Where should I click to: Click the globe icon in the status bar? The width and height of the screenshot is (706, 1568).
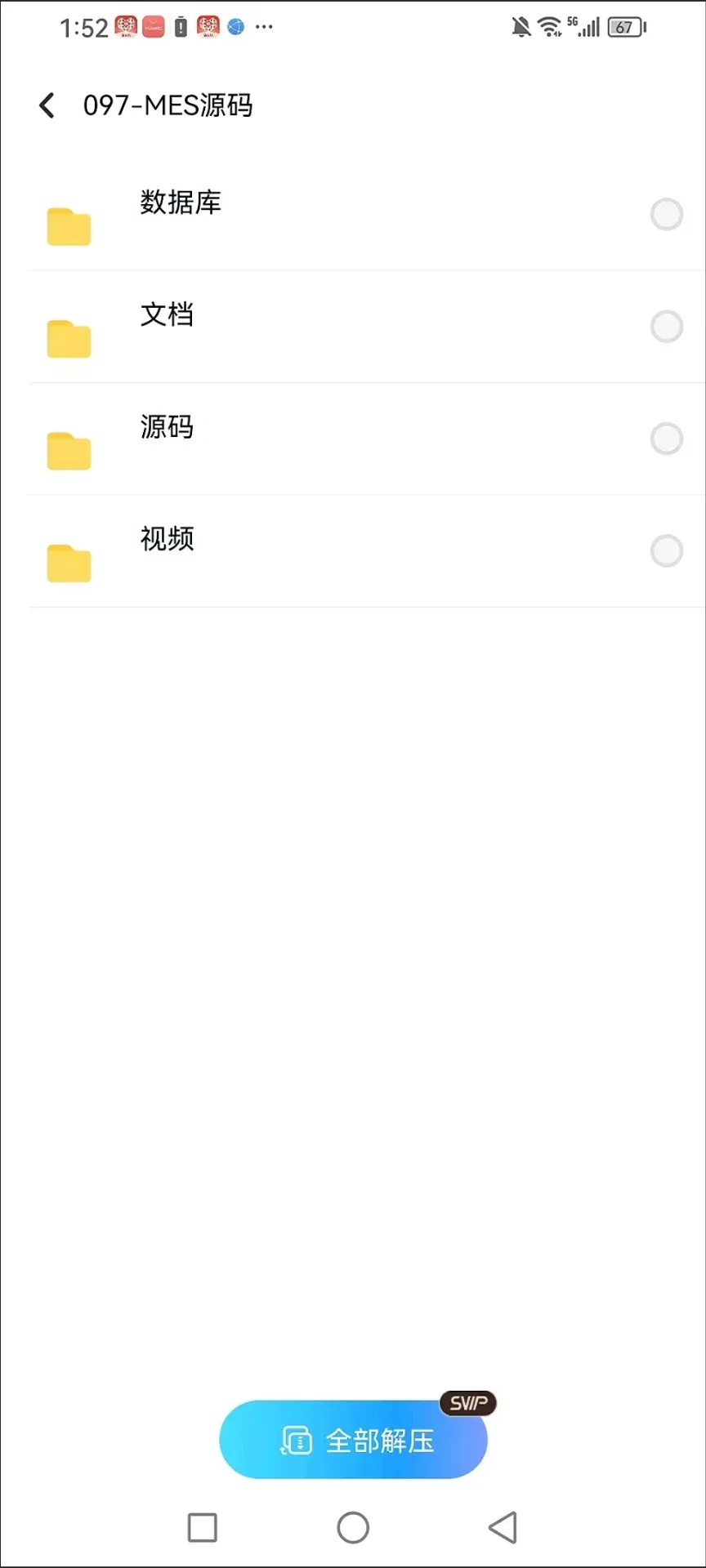[236, 27]
